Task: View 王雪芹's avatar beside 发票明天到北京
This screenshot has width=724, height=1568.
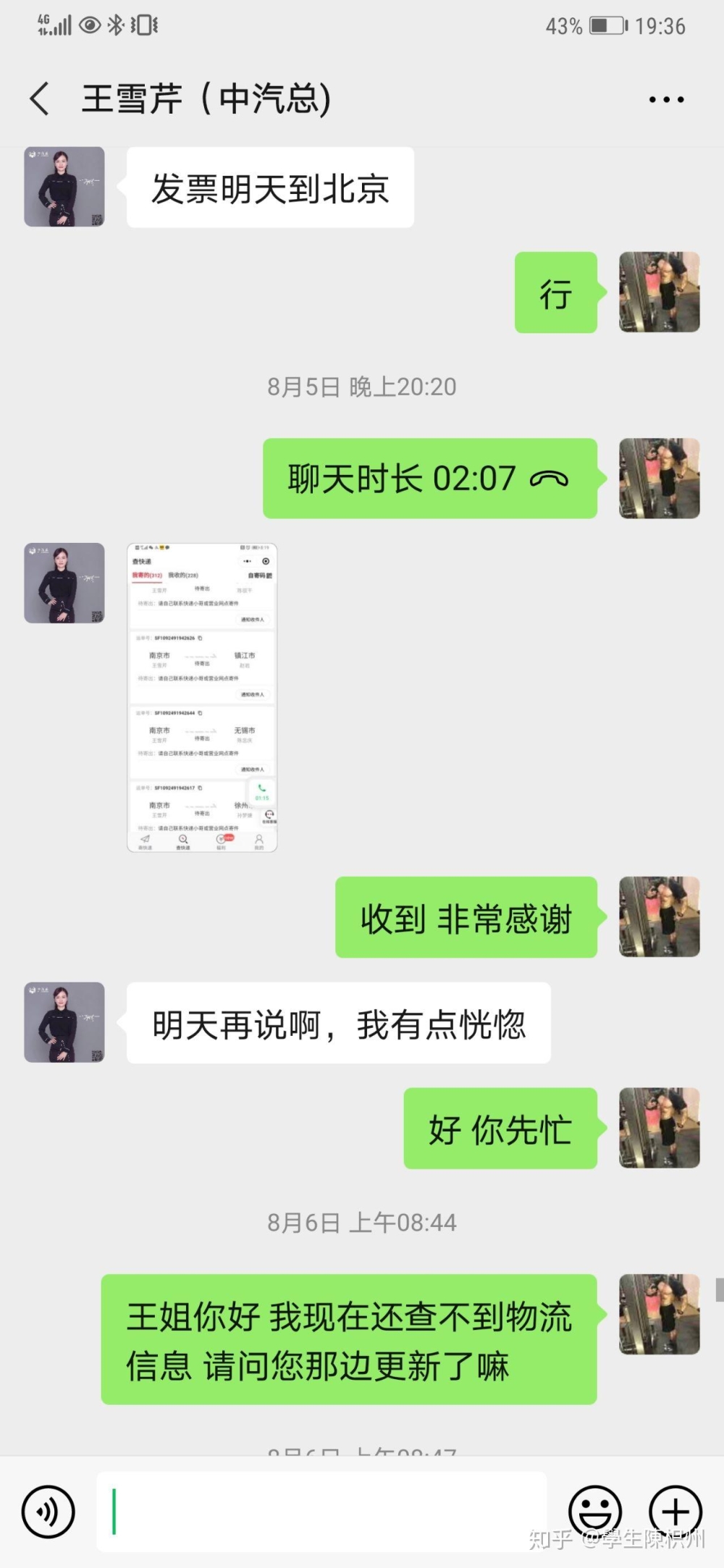Action: coord(64,187)
